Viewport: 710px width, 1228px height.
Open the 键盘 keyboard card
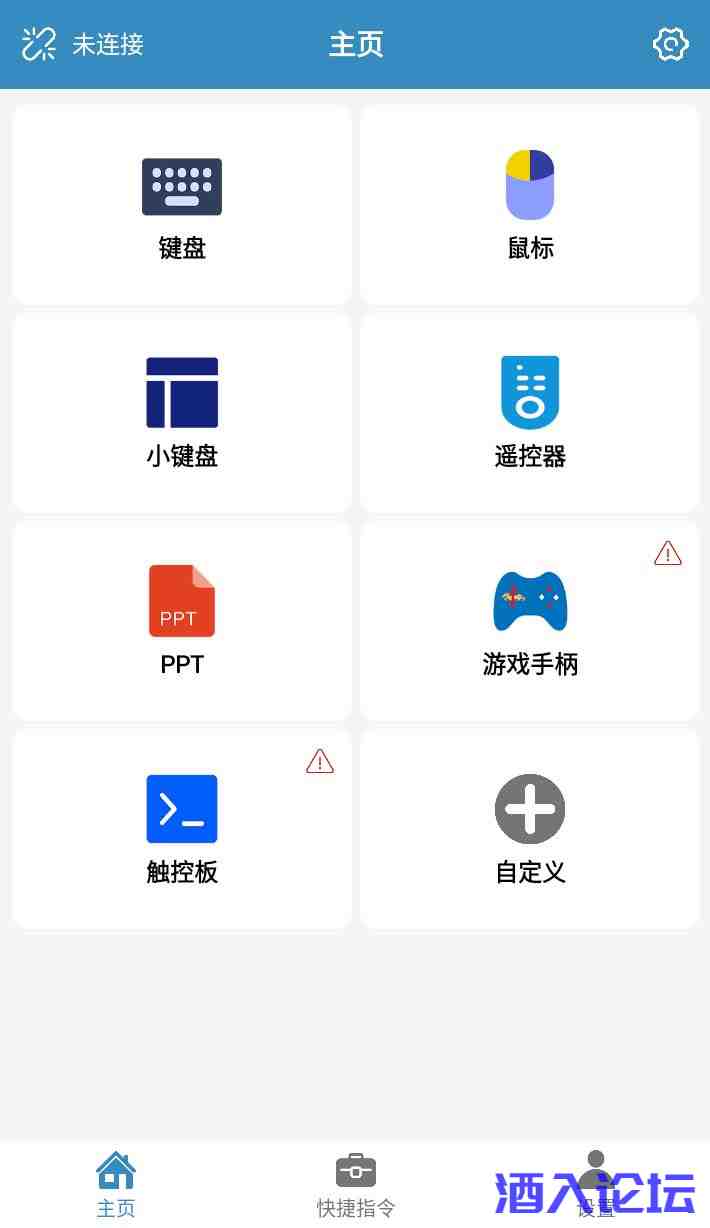(x=182, y=205)
